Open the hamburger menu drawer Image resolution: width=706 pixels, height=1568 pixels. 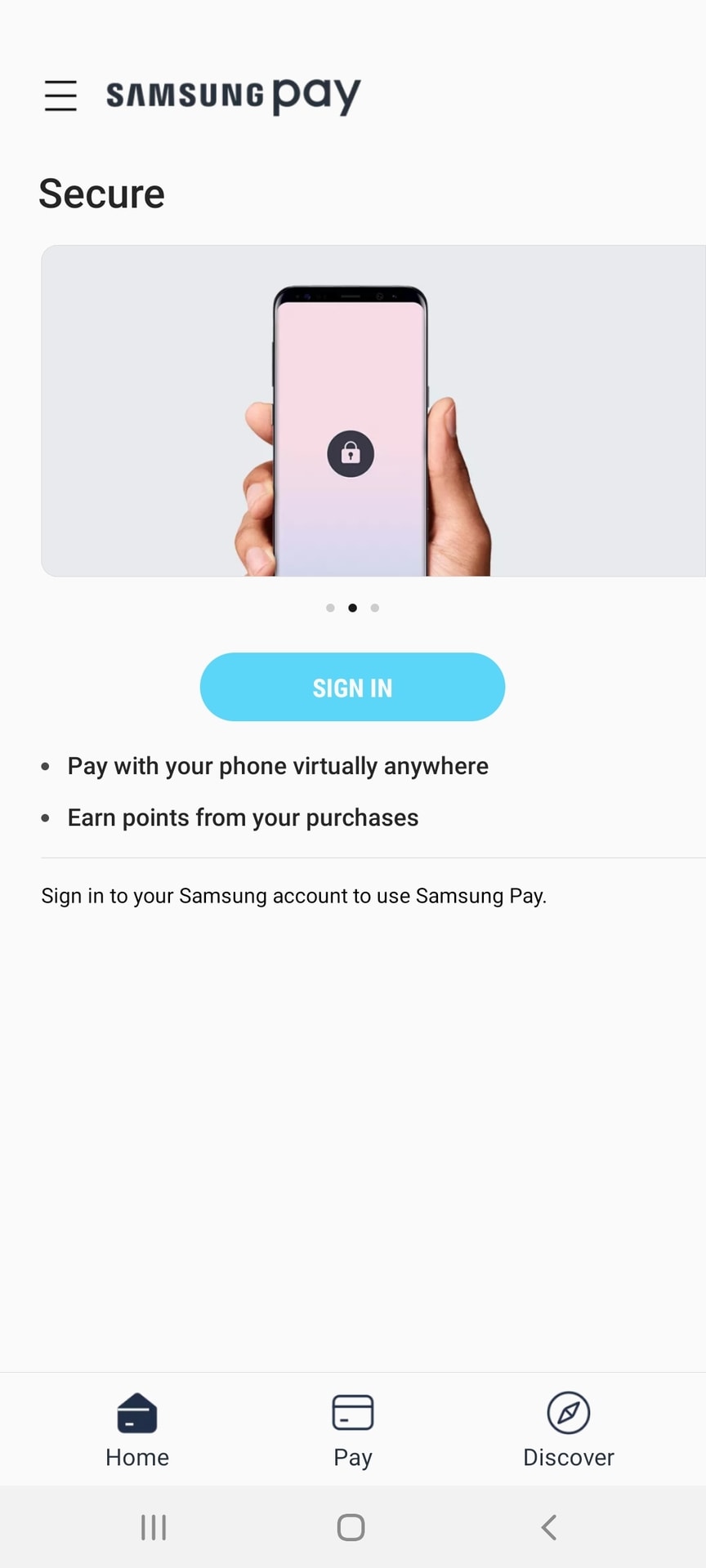pos(60,96)
